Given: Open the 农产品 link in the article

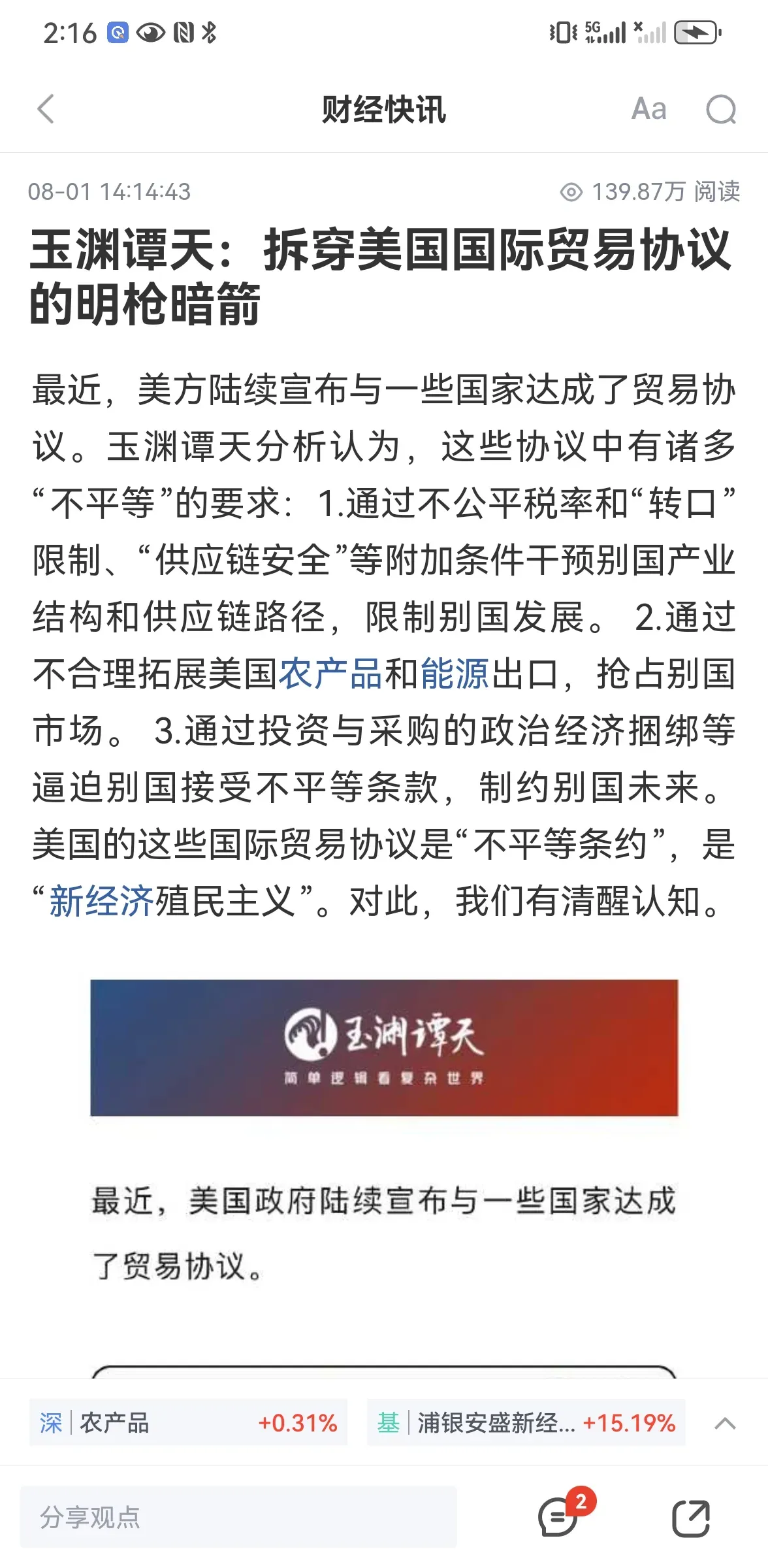Looking at the screenshot, I should pos(331,674).
